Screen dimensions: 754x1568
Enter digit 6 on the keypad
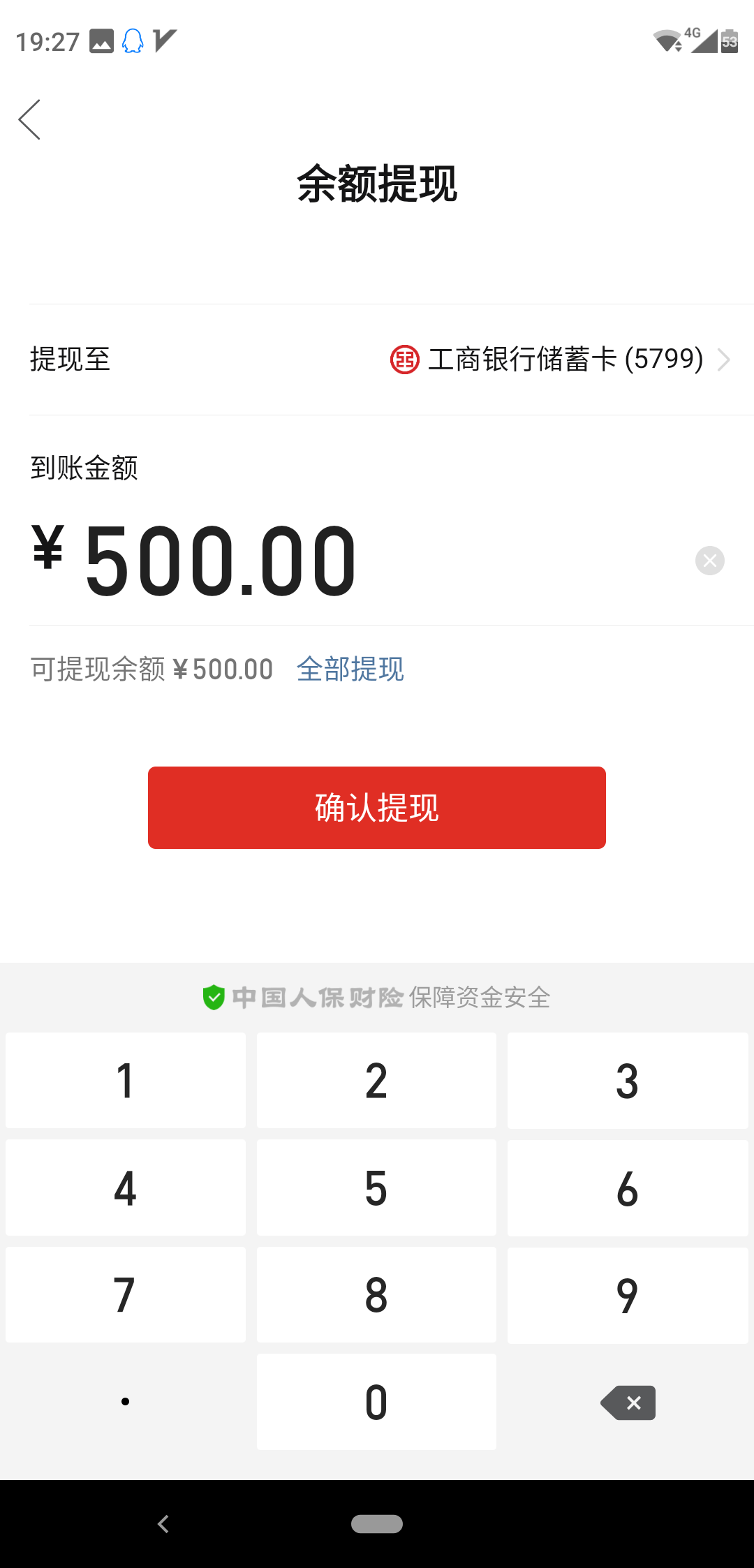click(x=628, y=1188)
